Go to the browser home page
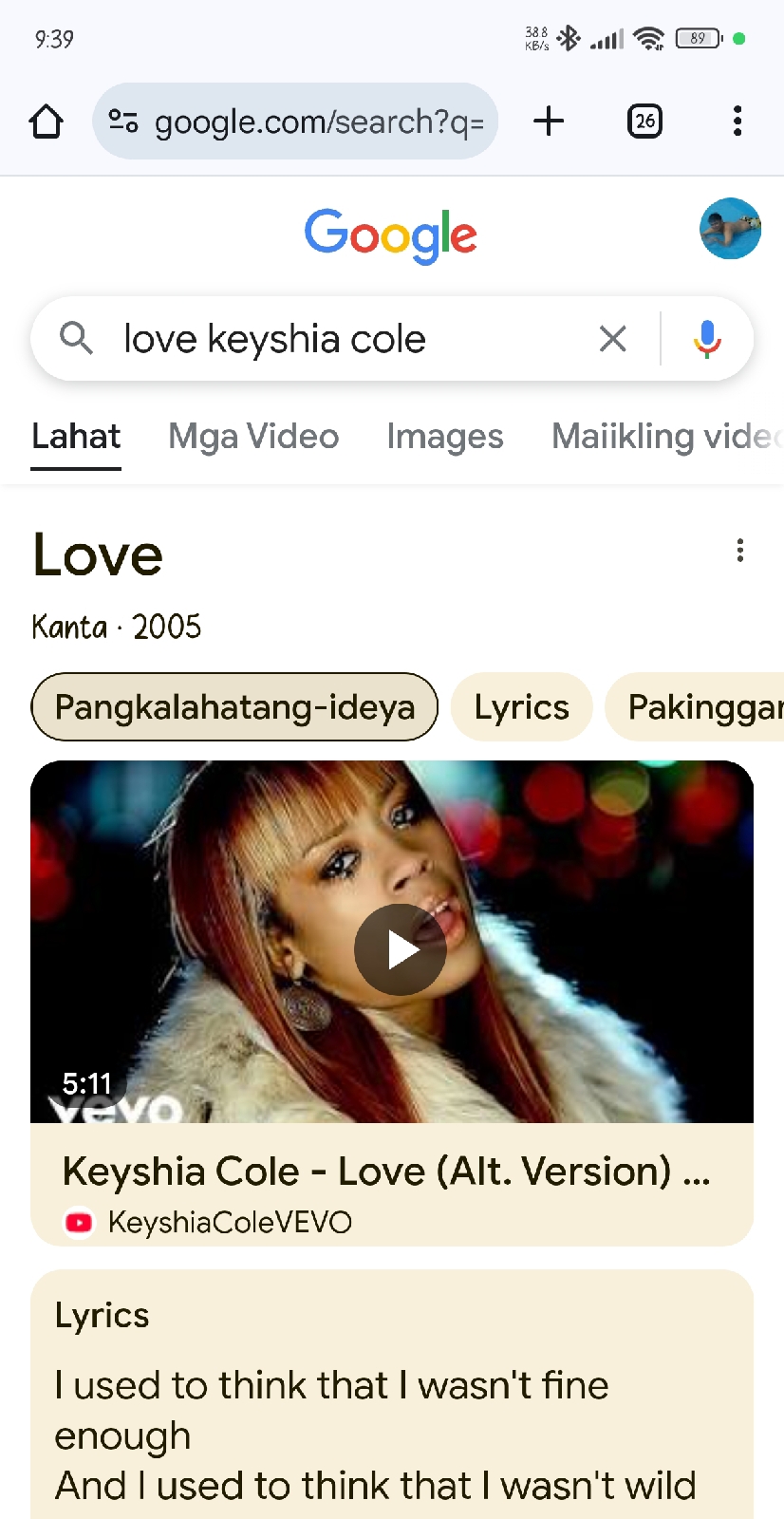This screenshot has height=1519, width=784. coord(46,122)
